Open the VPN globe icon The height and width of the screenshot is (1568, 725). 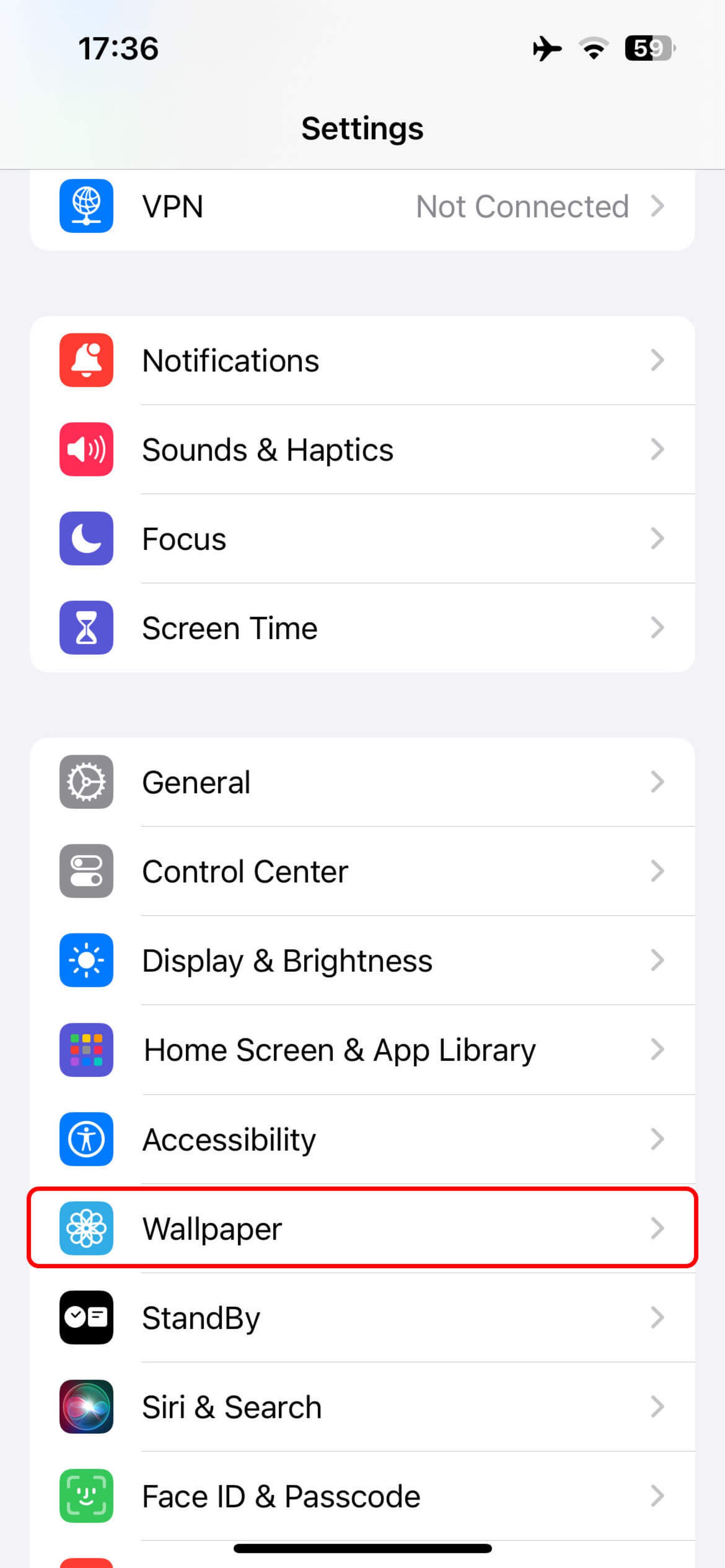[x=86, y=206]
